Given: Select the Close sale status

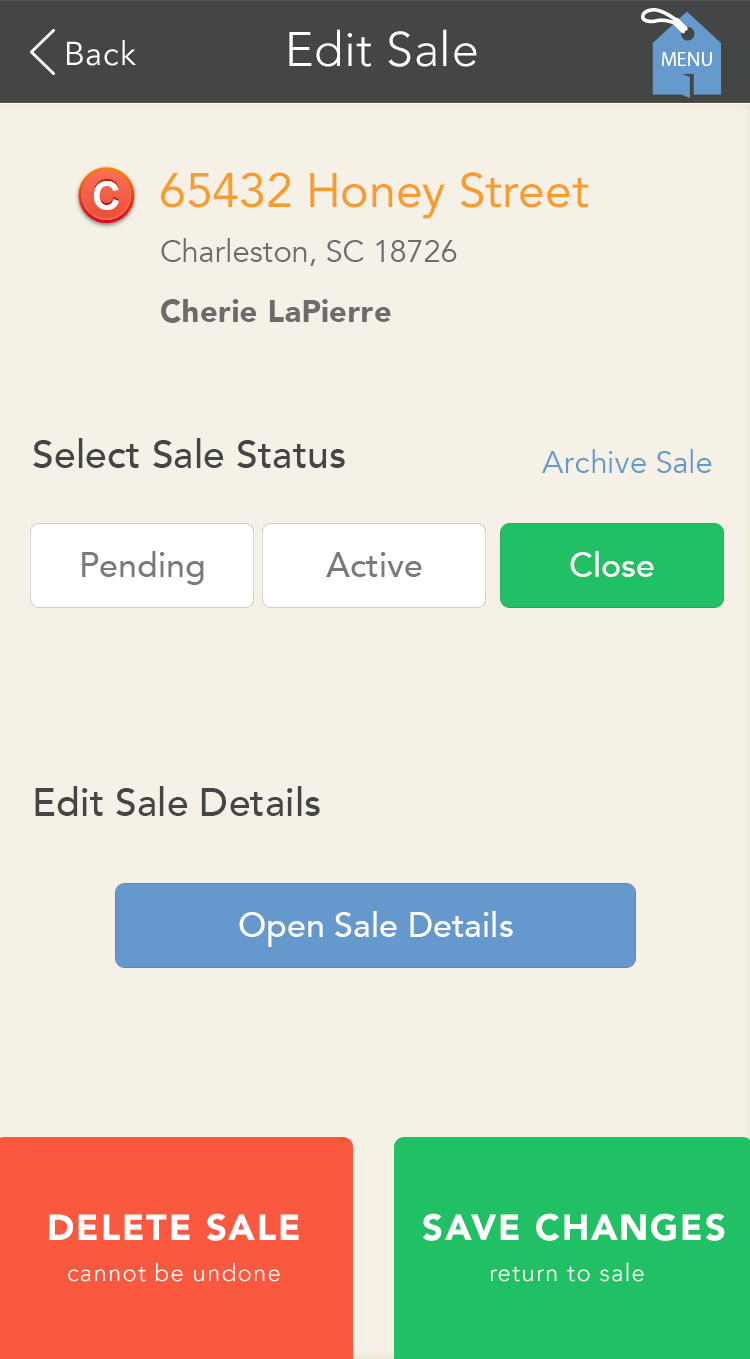Looking at the screenshot, I should (612, 565).
